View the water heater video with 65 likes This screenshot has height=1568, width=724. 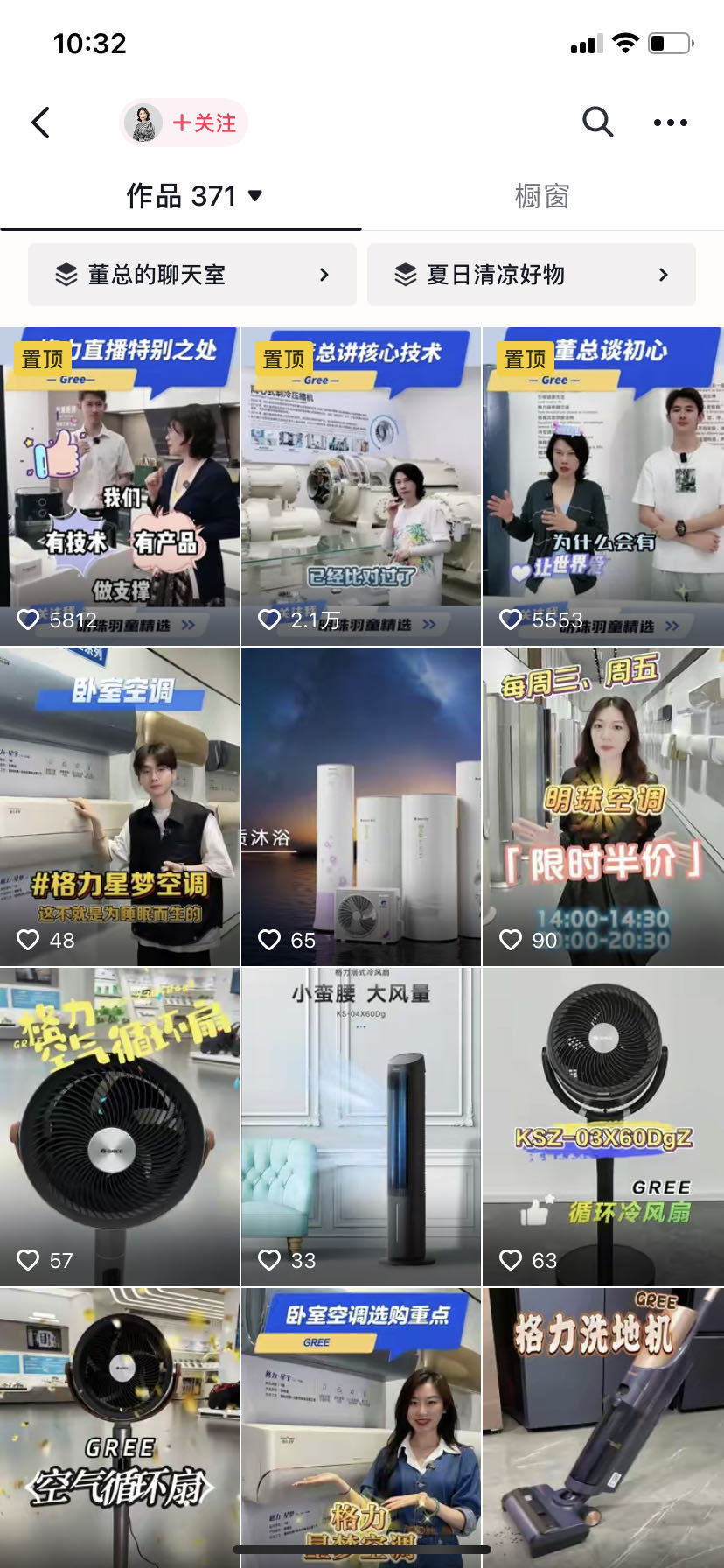[x=361, y=806]
